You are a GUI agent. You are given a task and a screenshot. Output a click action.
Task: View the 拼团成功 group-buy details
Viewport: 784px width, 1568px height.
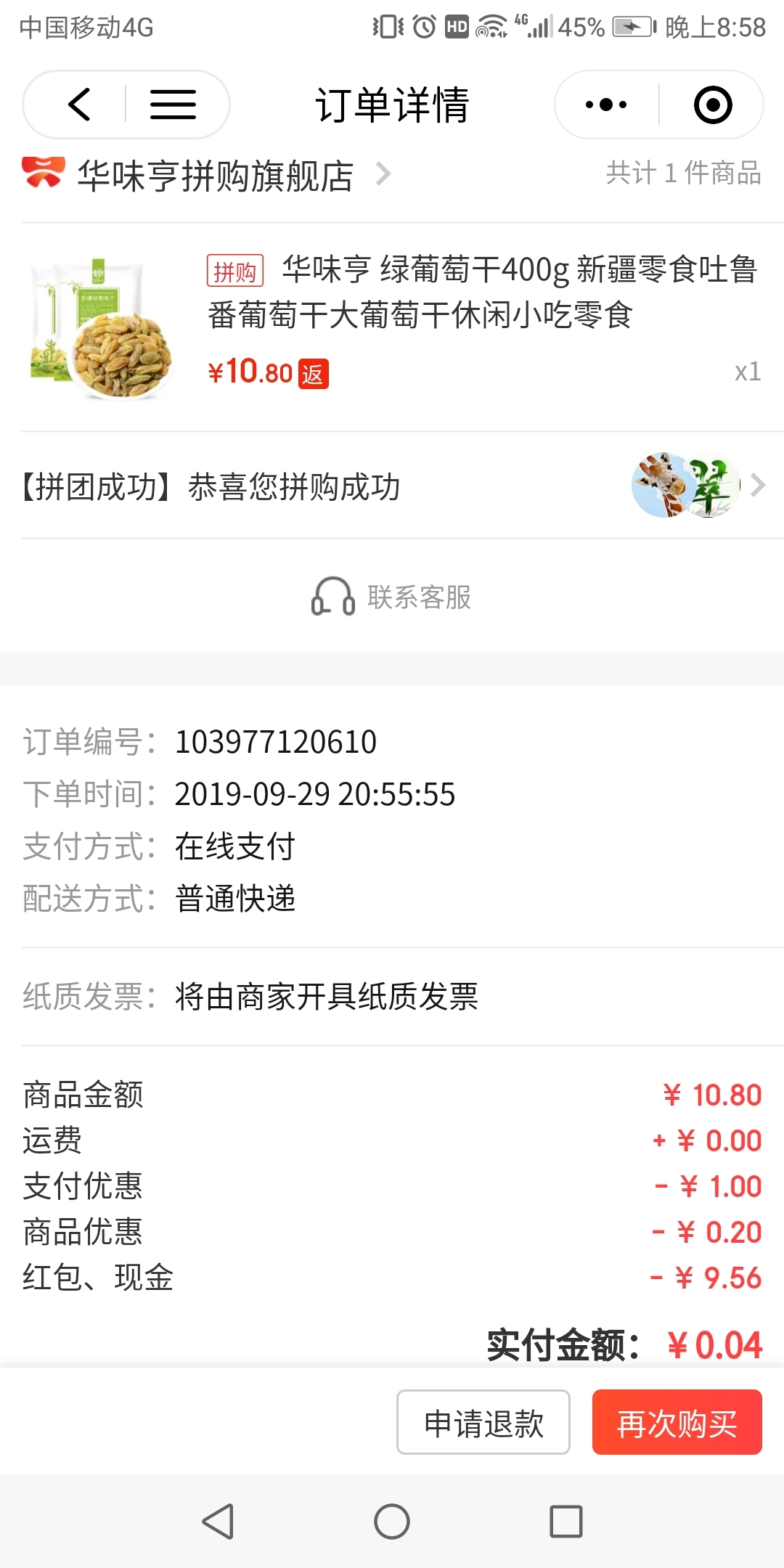(392, 486)
